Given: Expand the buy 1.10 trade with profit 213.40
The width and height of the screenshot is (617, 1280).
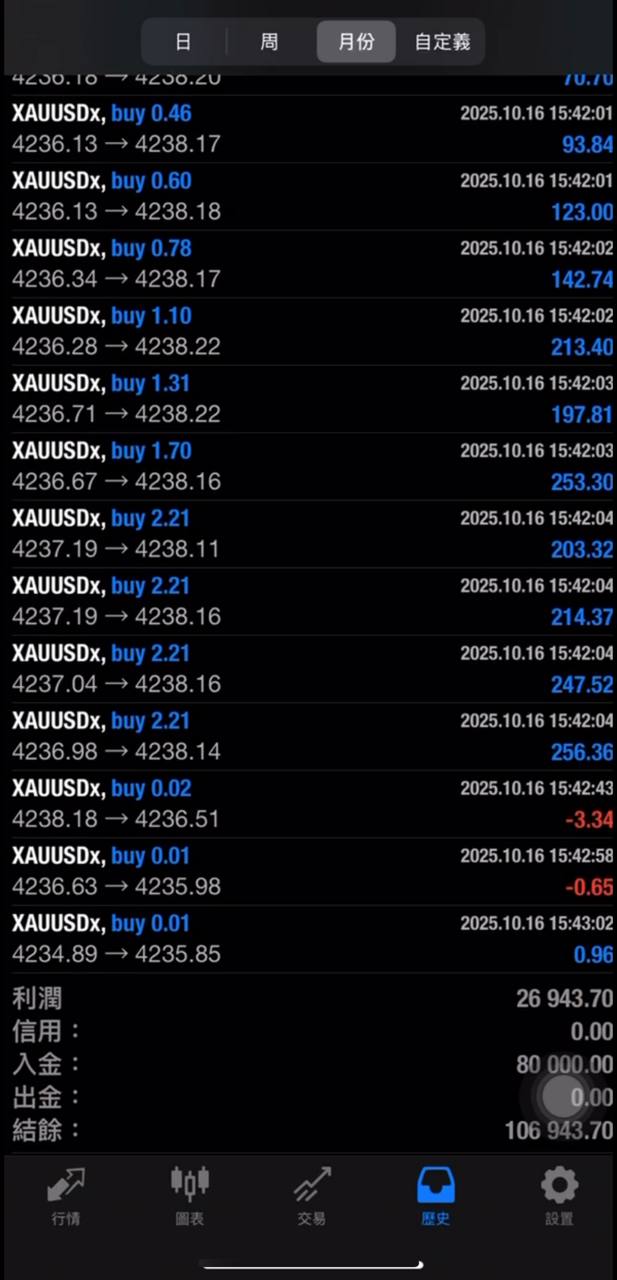Looking at the screenshot, I should pyautogui.click(x=308, y=332).
